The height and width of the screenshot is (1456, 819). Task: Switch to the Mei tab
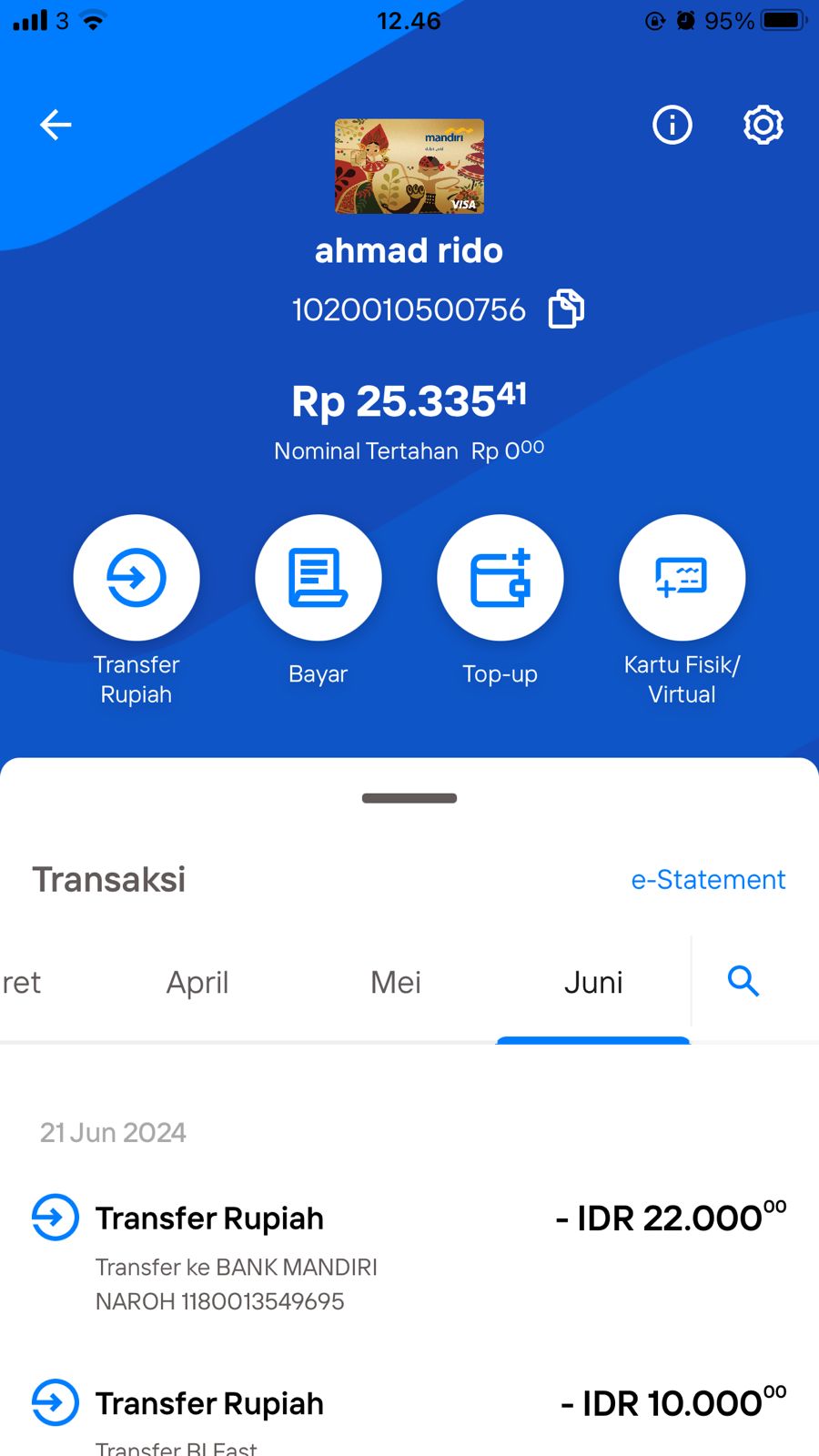tap(396, 983)
